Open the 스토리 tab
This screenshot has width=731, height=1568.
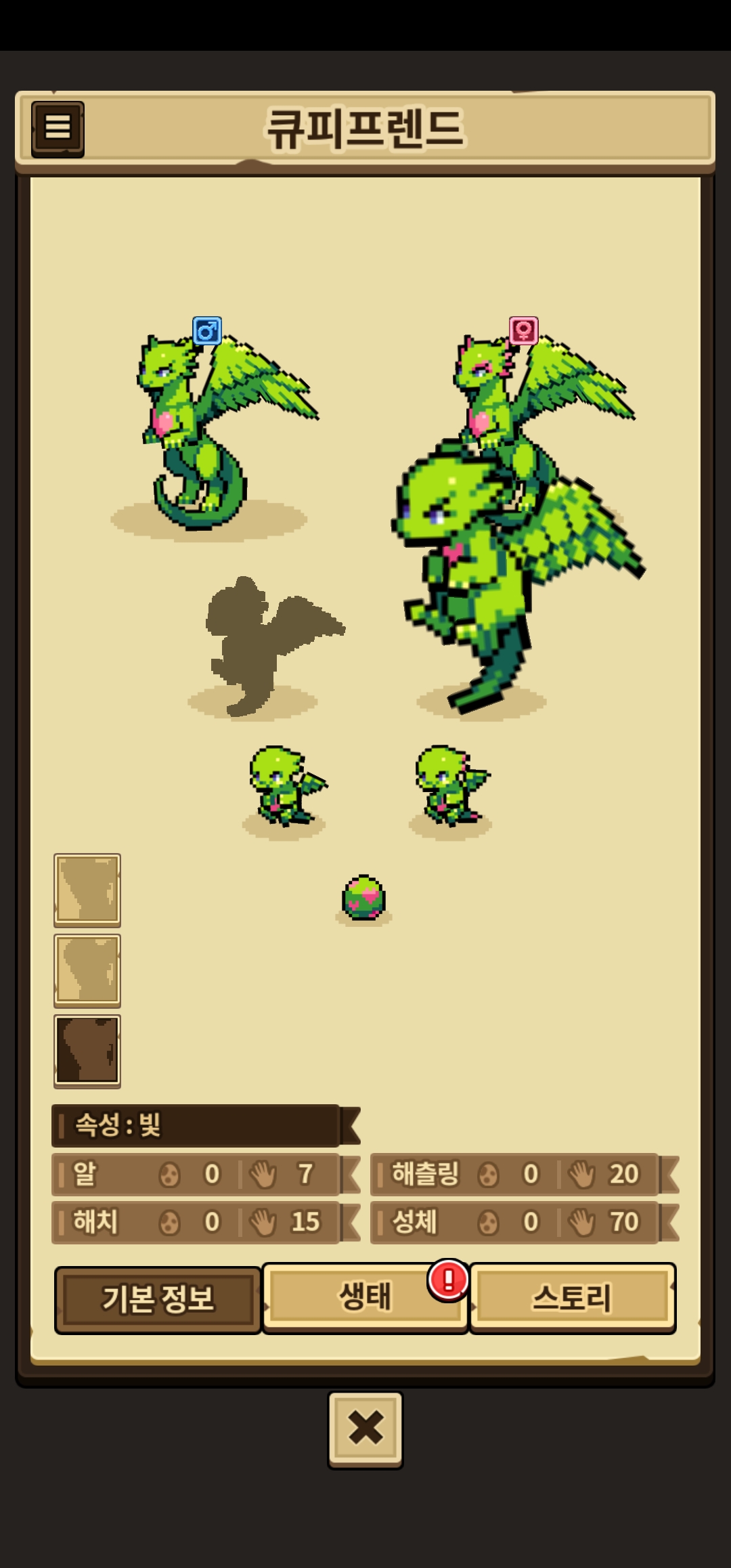click(x=573, y=1297)
